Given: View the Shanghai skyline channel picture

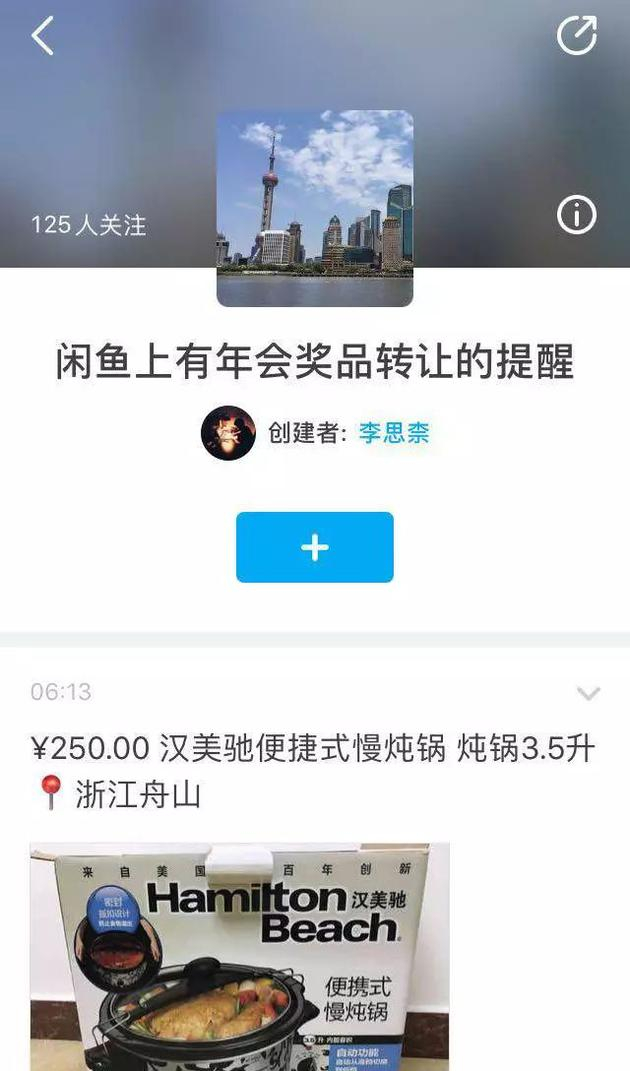Looking at the screenshot, I should pyautogui.click(x=314, y=208).
